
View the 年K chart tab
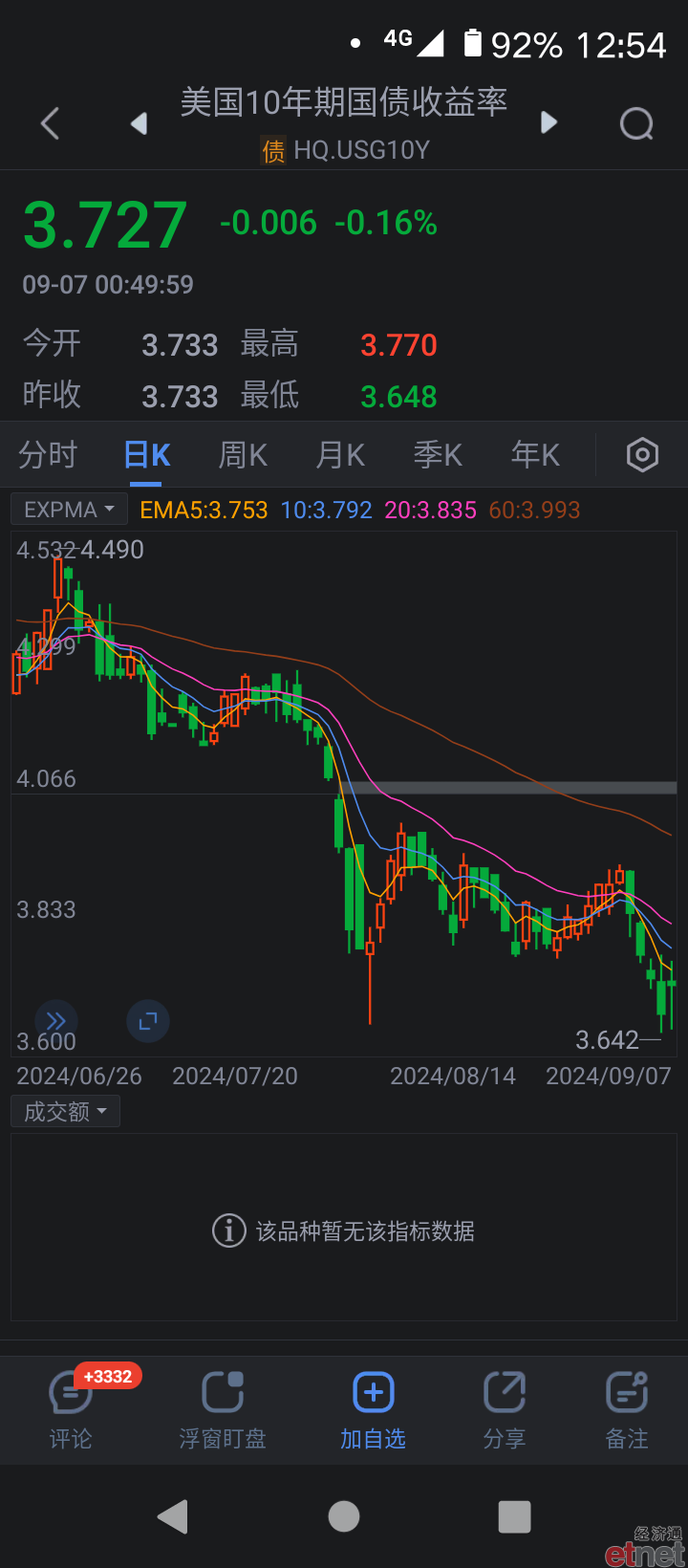coord(535,455)
